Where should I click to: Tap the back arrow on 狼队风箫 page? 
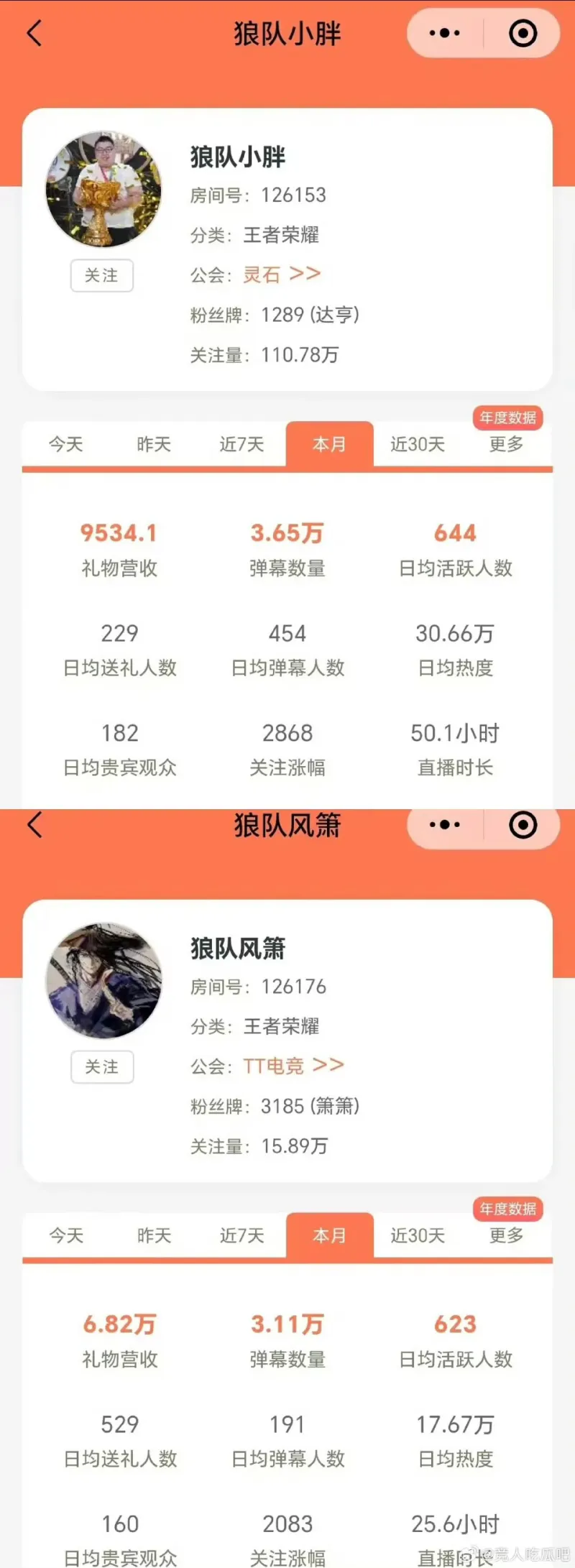tap(35, 825)
